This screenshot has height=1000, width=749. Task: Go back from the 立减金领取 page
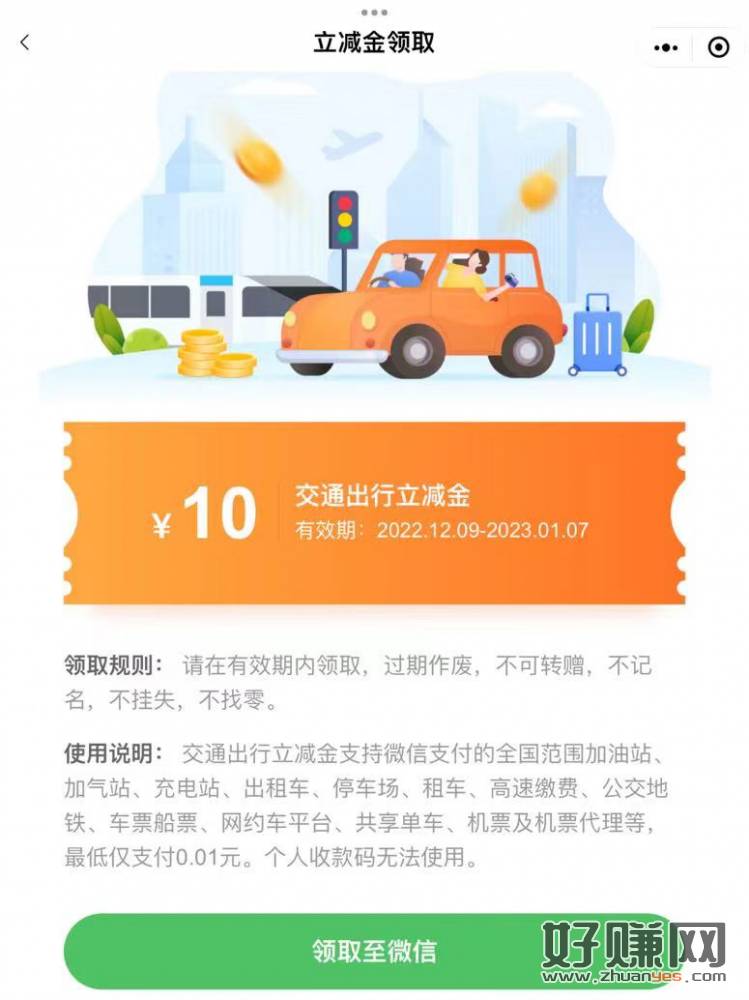tap(25, 43)
